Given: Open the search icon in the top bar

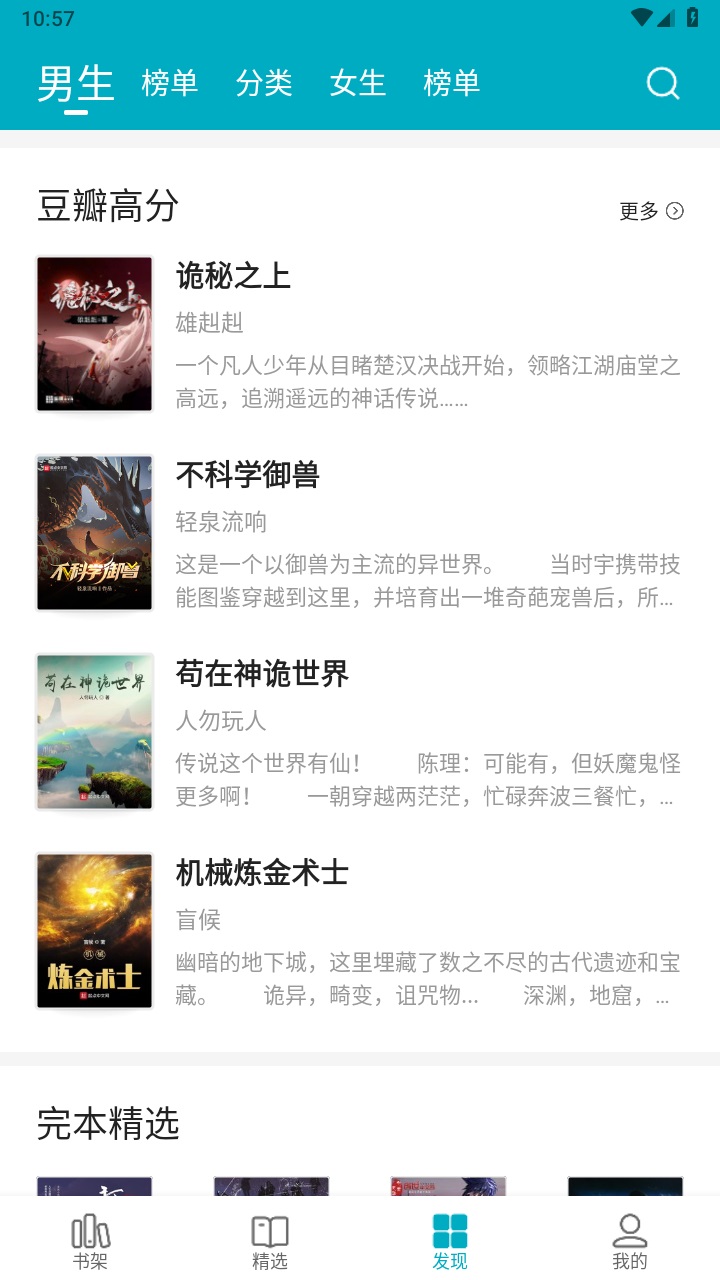Looking at the screenshot, I should [662, 83].
